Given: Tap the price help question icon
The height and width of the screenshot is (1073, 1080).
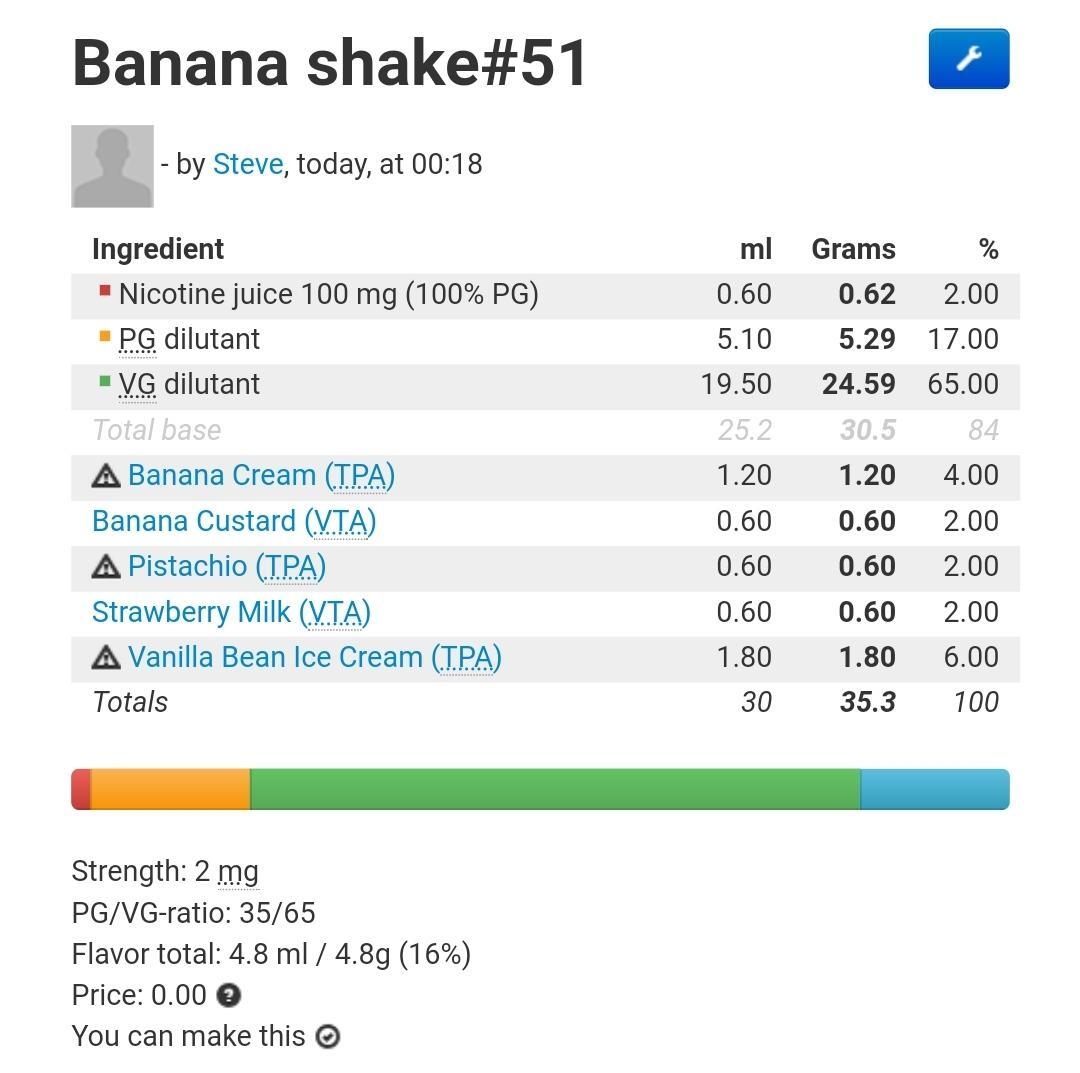Looking at the screenshot, I should coord(229,996).
